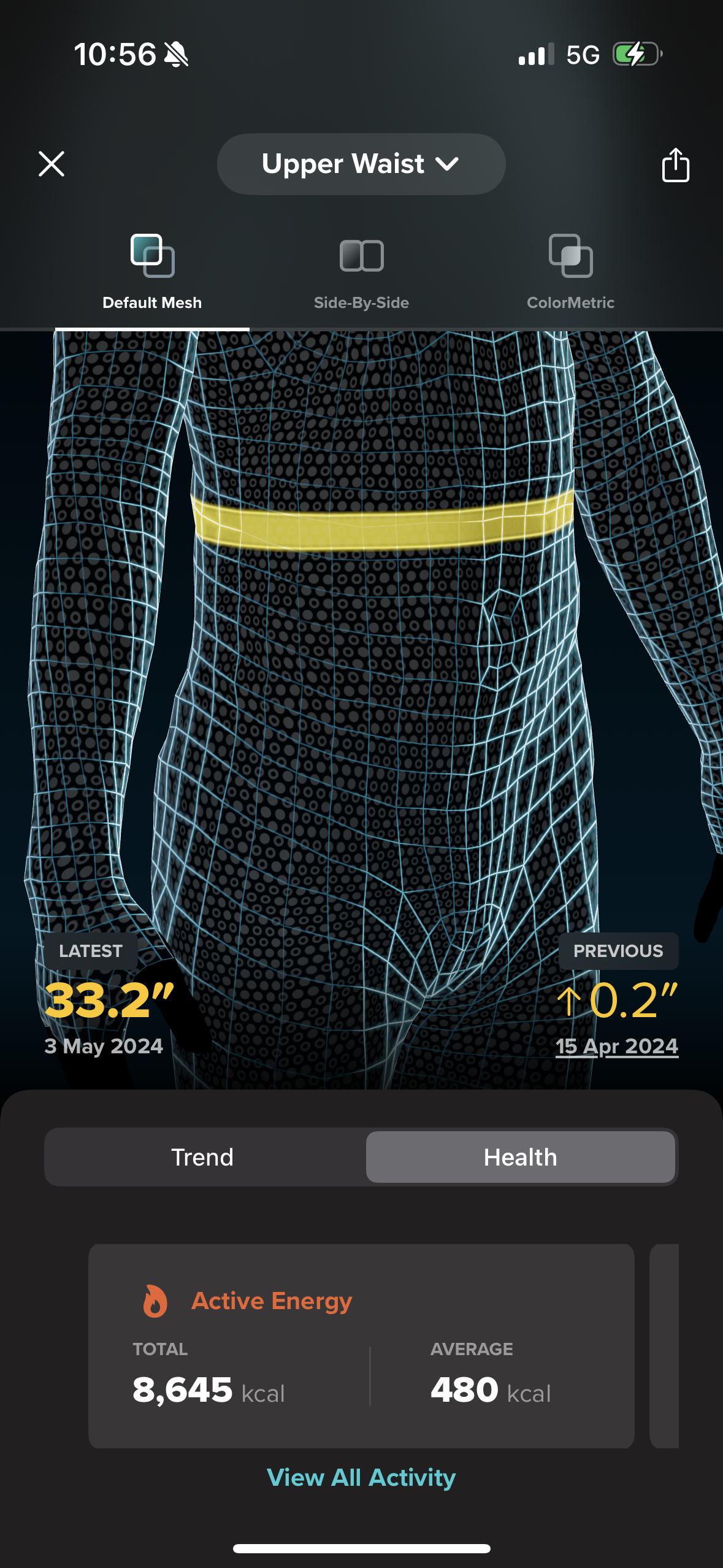Open the previous scan date 15 Apr 2024
The height and width of the screenshot is (1568, 723).
click(x=616, y=1046)
